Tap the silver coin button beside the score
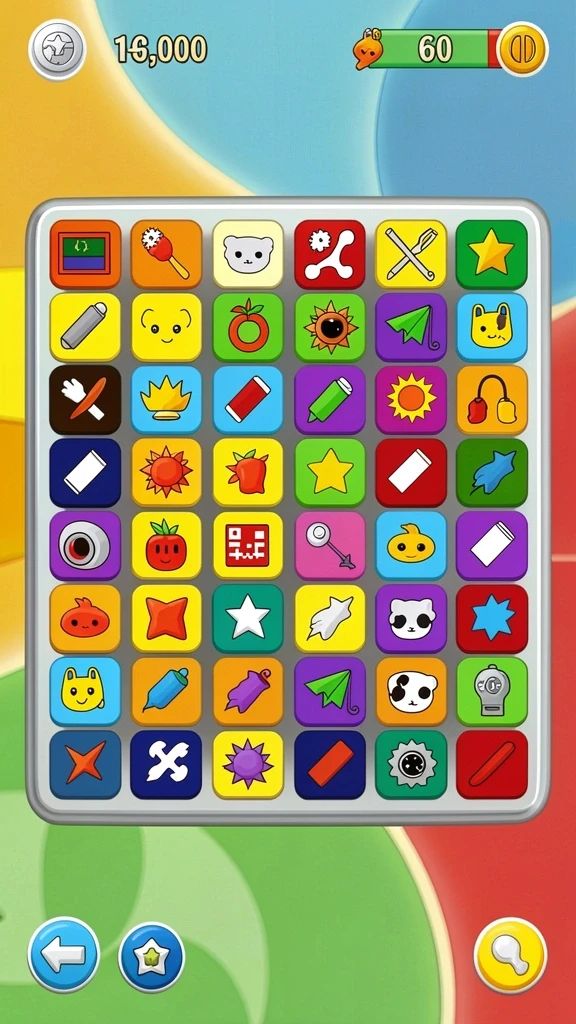The width and height of the screenshot is (576, 1024). coord(57,50)
